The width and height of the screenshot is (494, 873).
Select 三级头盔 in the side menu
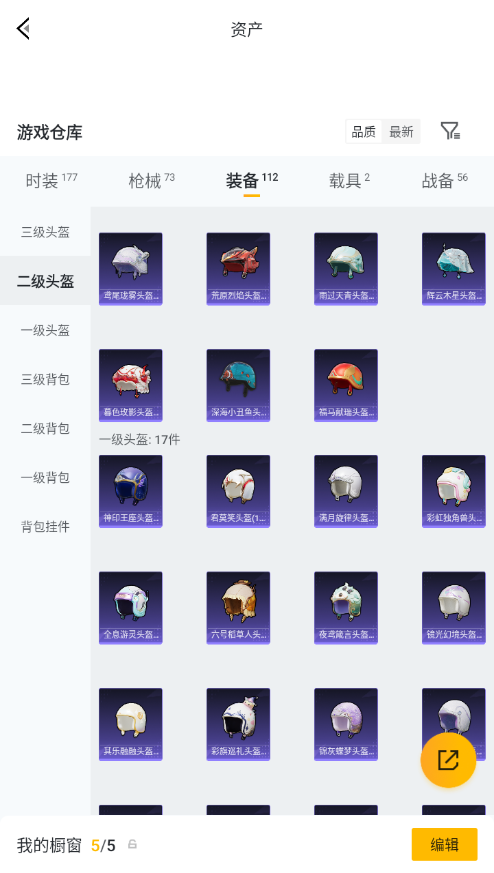click(x=45, y=232)
